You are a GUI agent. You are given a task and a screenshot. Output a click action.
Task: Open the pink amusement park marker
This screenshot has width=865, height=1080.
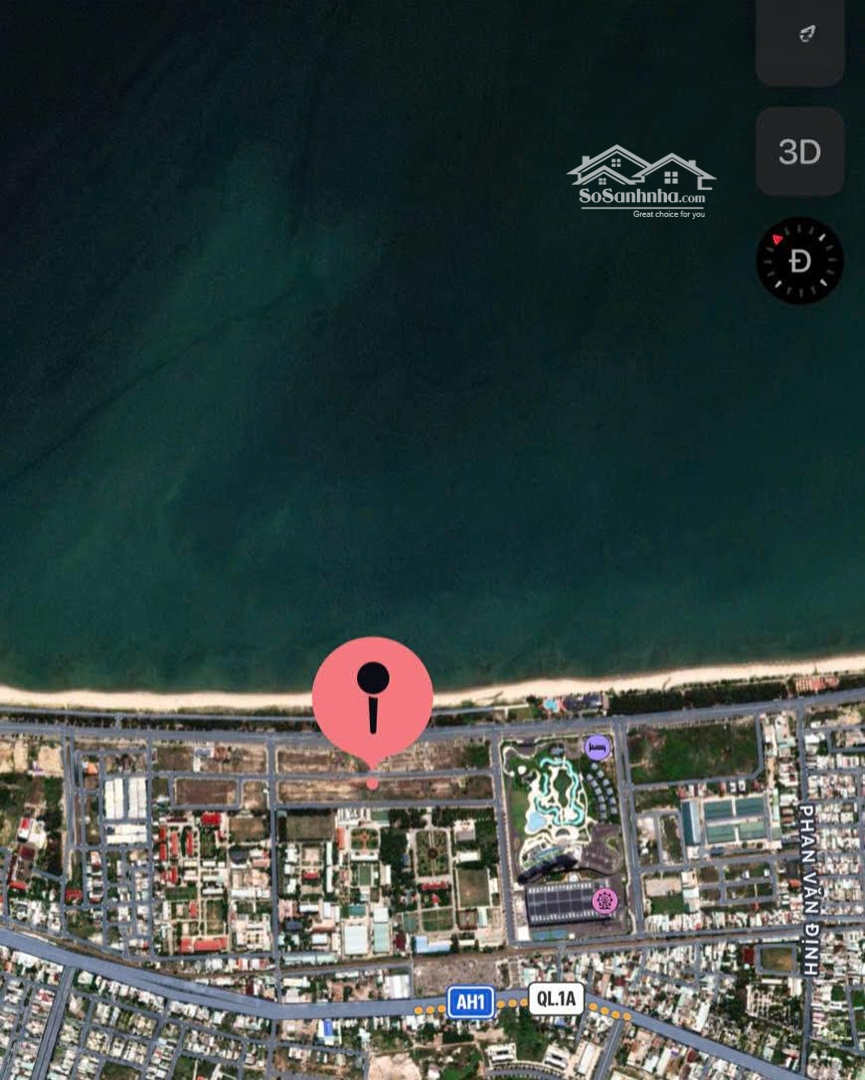coord(604,900)
